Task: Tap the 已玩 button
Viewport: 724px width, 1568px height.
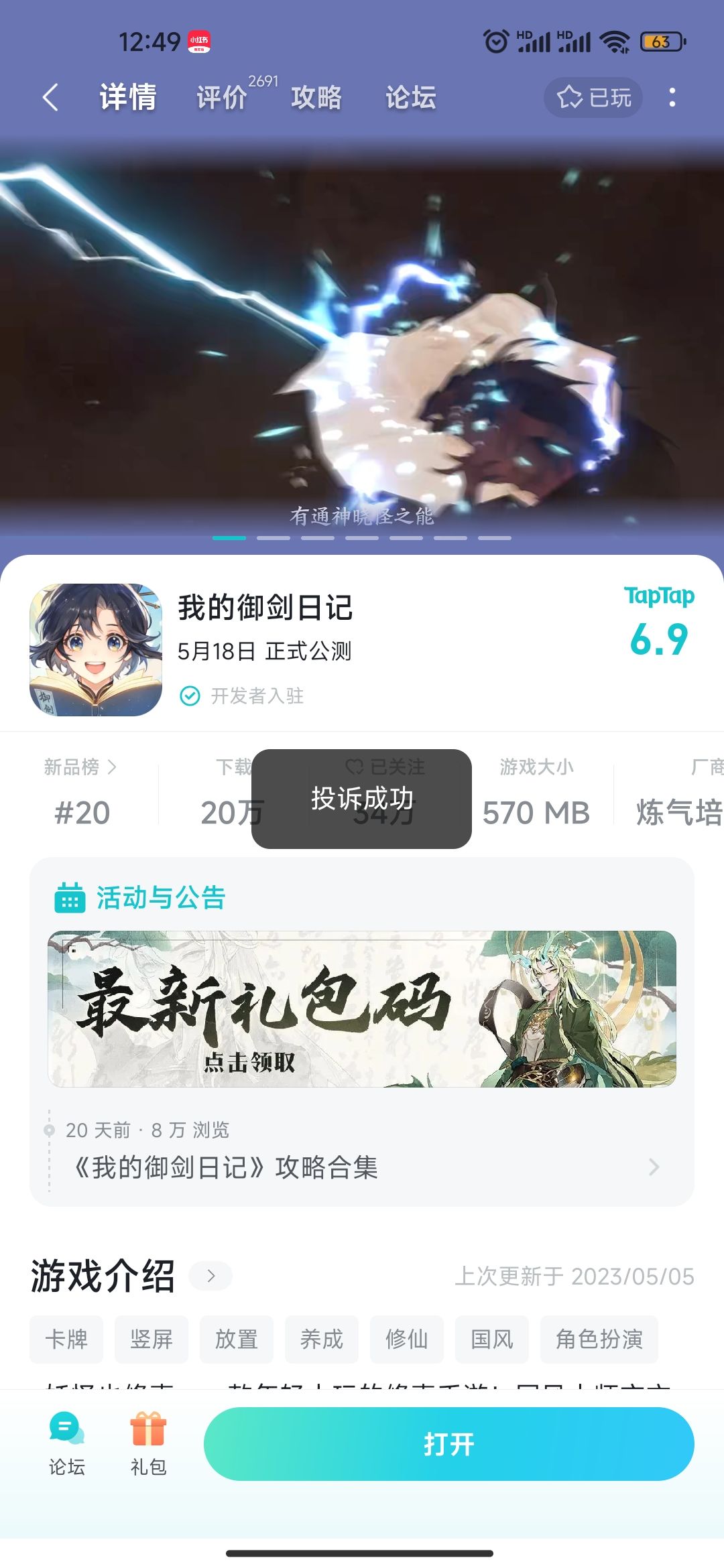Action: point(593,97)
